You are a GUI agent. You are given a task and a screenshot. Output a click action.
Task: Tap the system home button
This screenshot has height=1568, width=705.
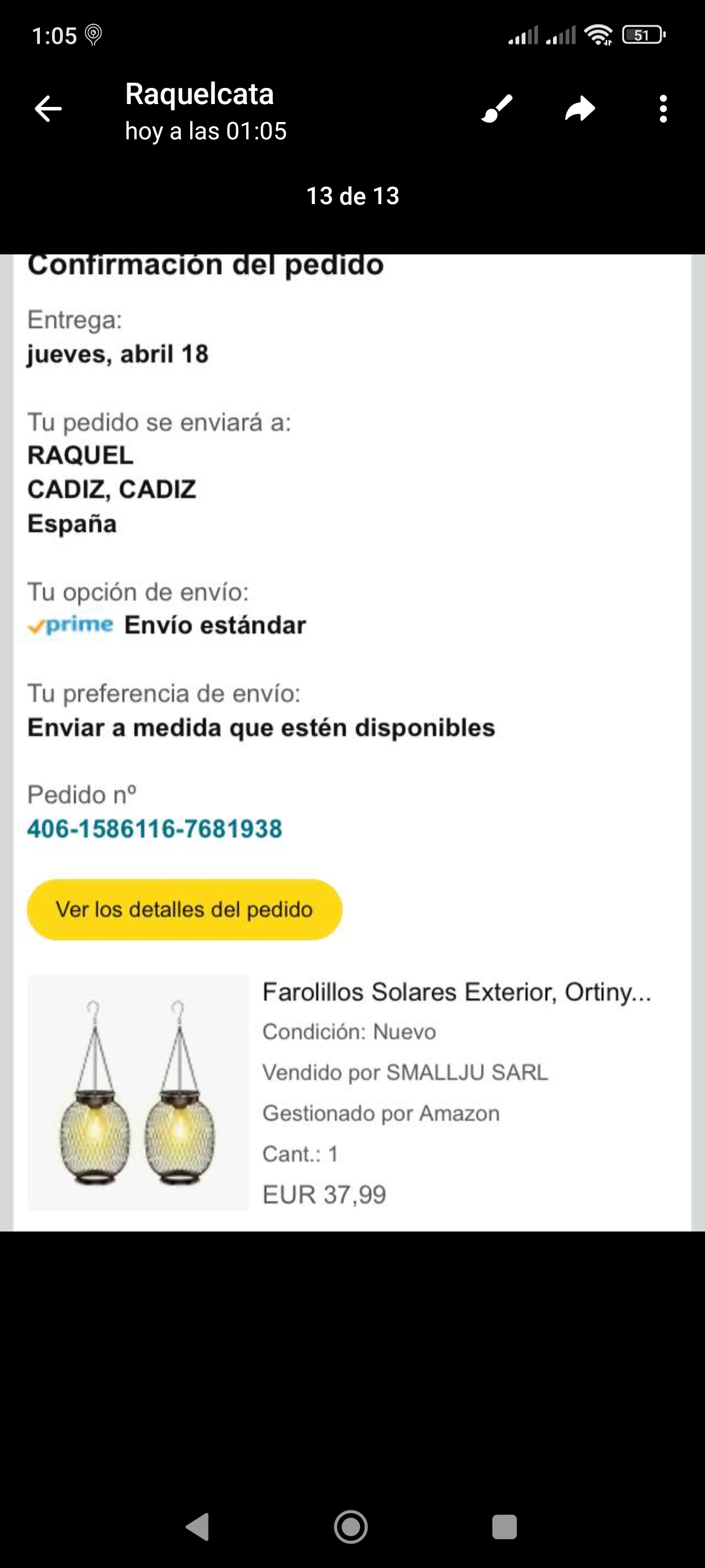coord(351,1526)
